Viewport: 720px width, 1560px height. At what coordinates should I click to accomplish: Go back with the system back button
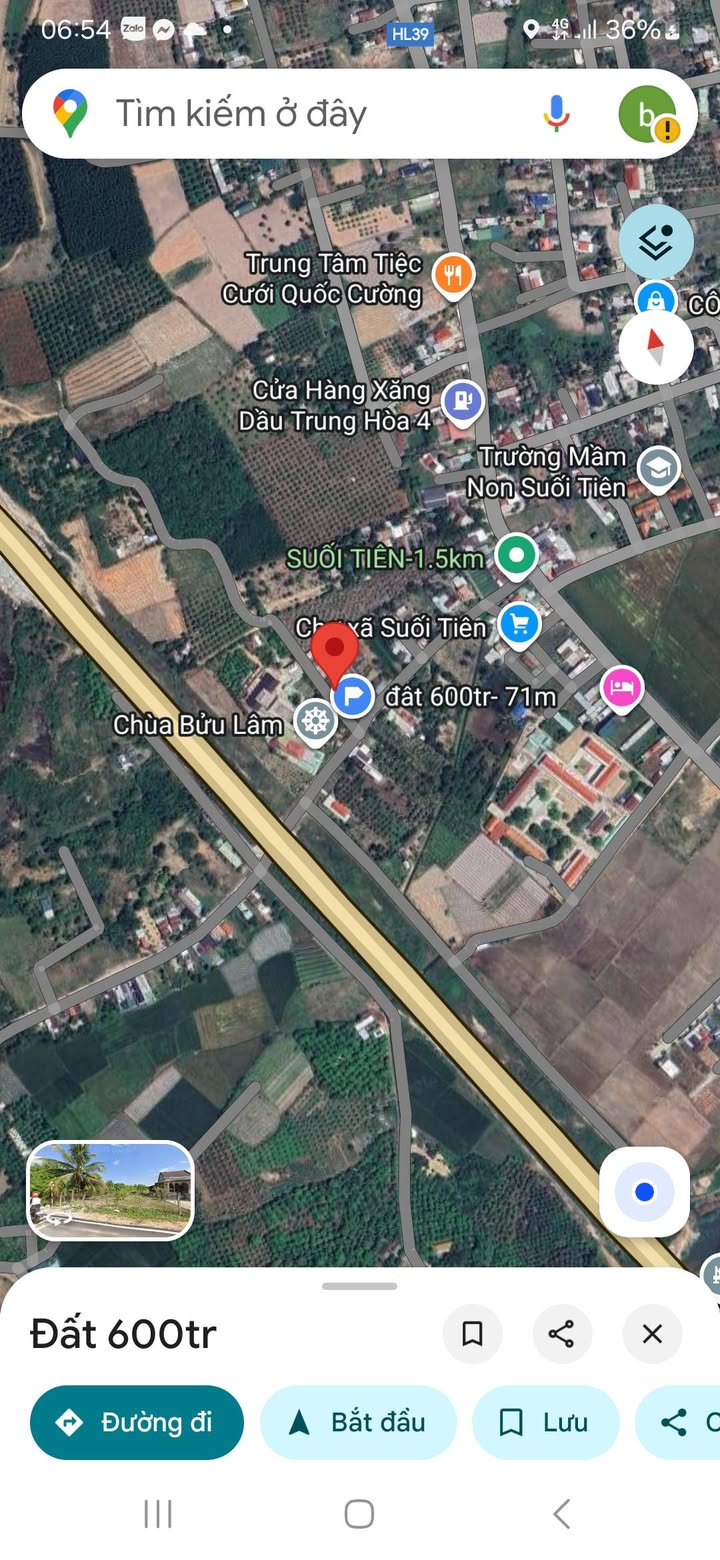(562, 1514)
